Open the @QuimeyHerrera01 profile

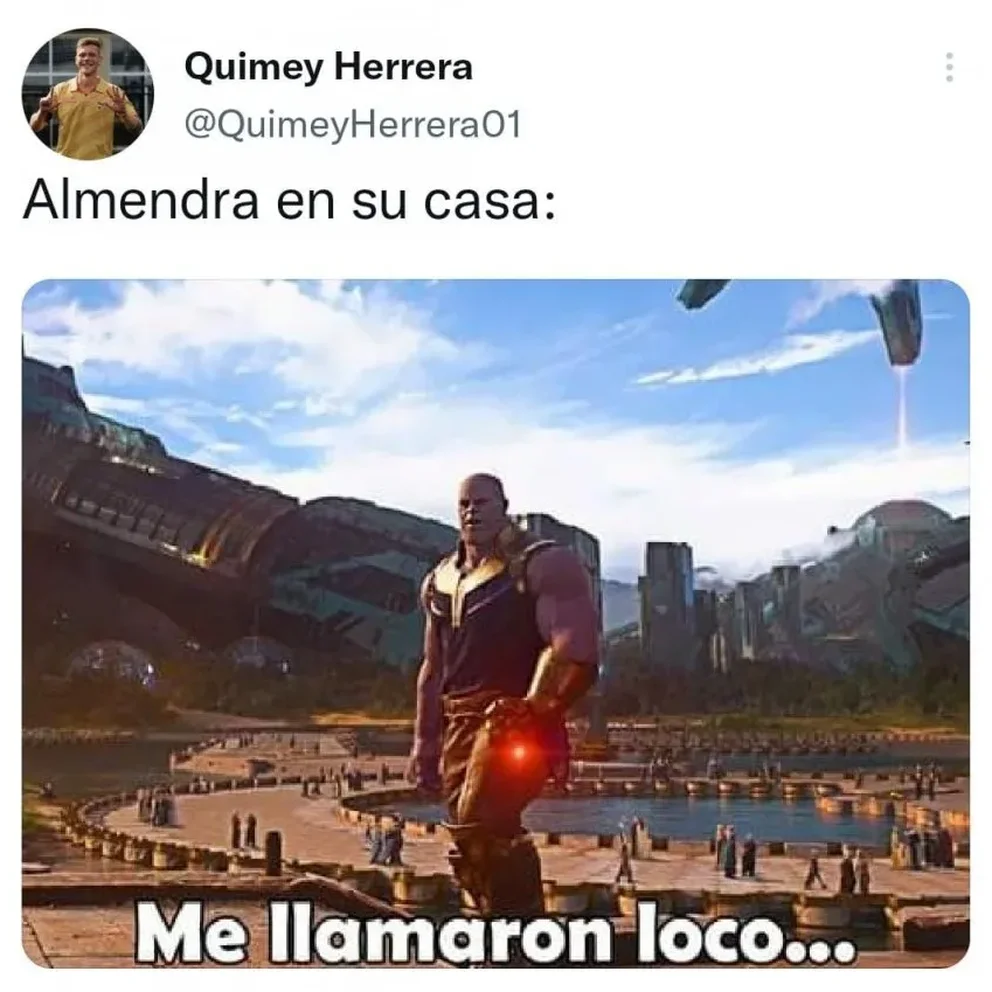[353, 124]
